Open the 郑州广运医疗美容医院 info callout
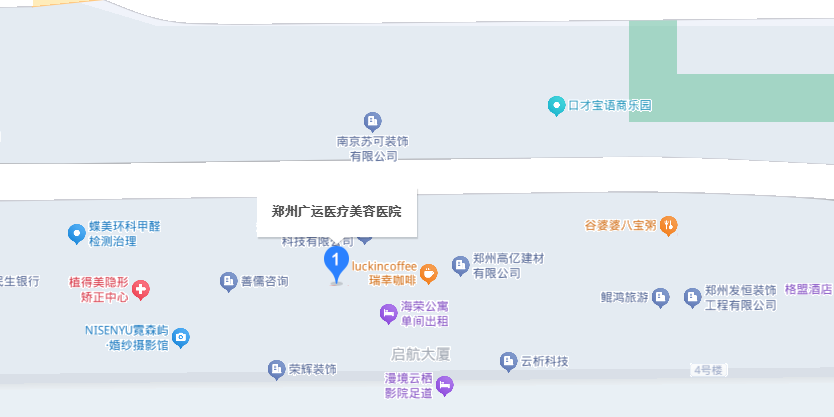 coord(336,212)
